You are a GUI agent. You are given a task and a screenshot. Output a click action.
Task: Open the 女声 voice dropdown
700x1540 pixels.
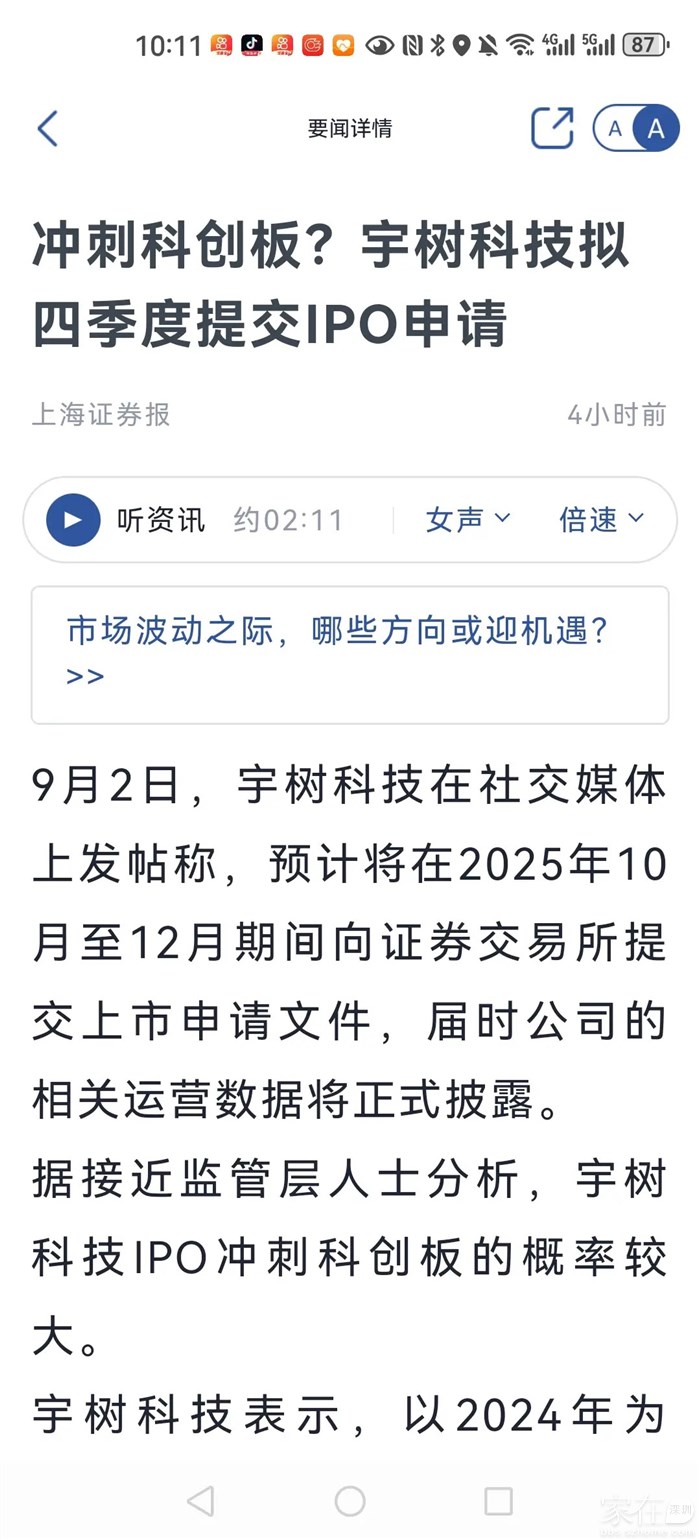pyautogui.click(x=468, y=519)
